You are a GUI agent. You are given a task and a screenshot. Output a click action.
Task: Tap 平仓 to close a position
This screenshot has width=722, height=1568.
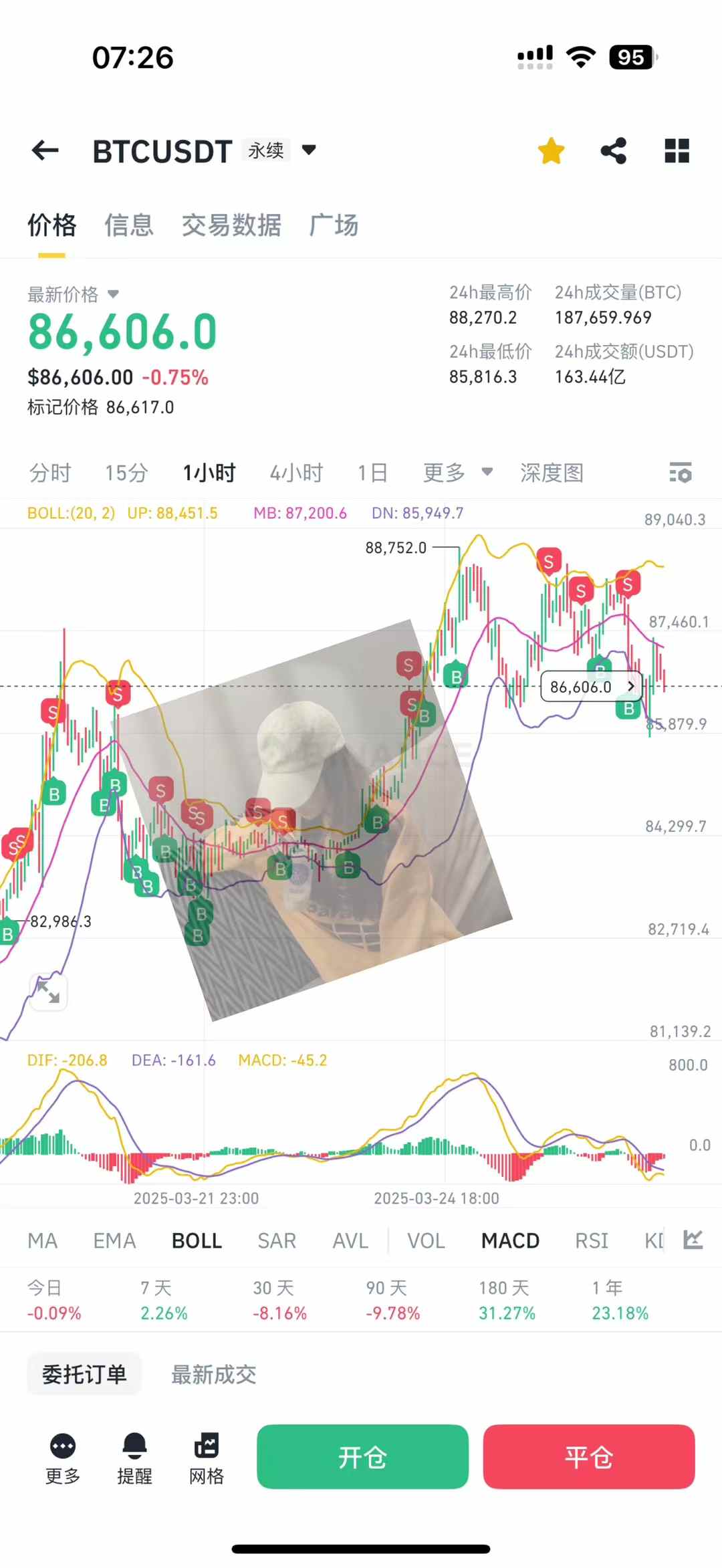pyautogui.click(x=588, y=1456)
